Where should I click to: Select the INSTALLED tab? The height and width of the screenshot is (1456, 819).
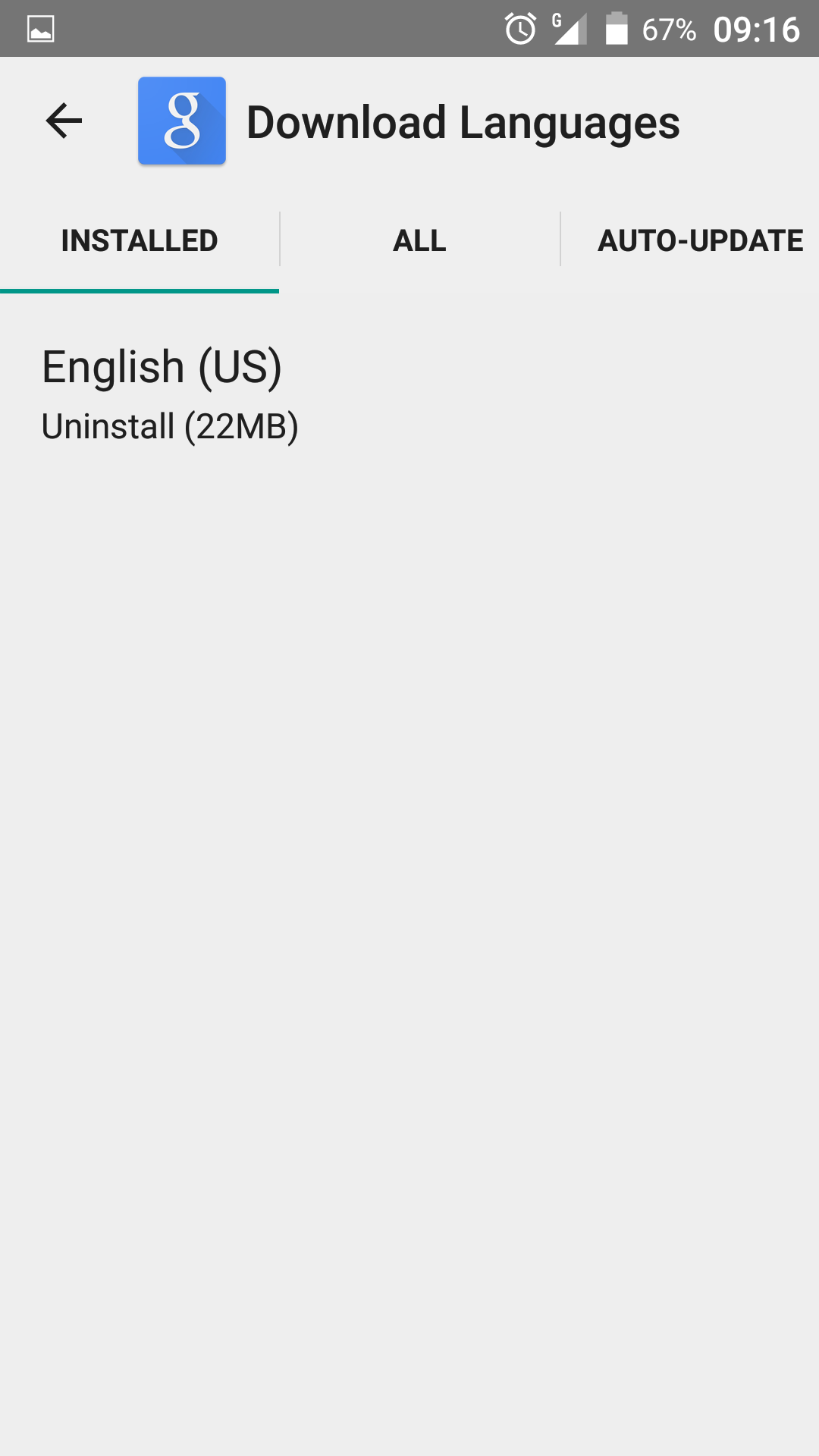pos(140,241)
